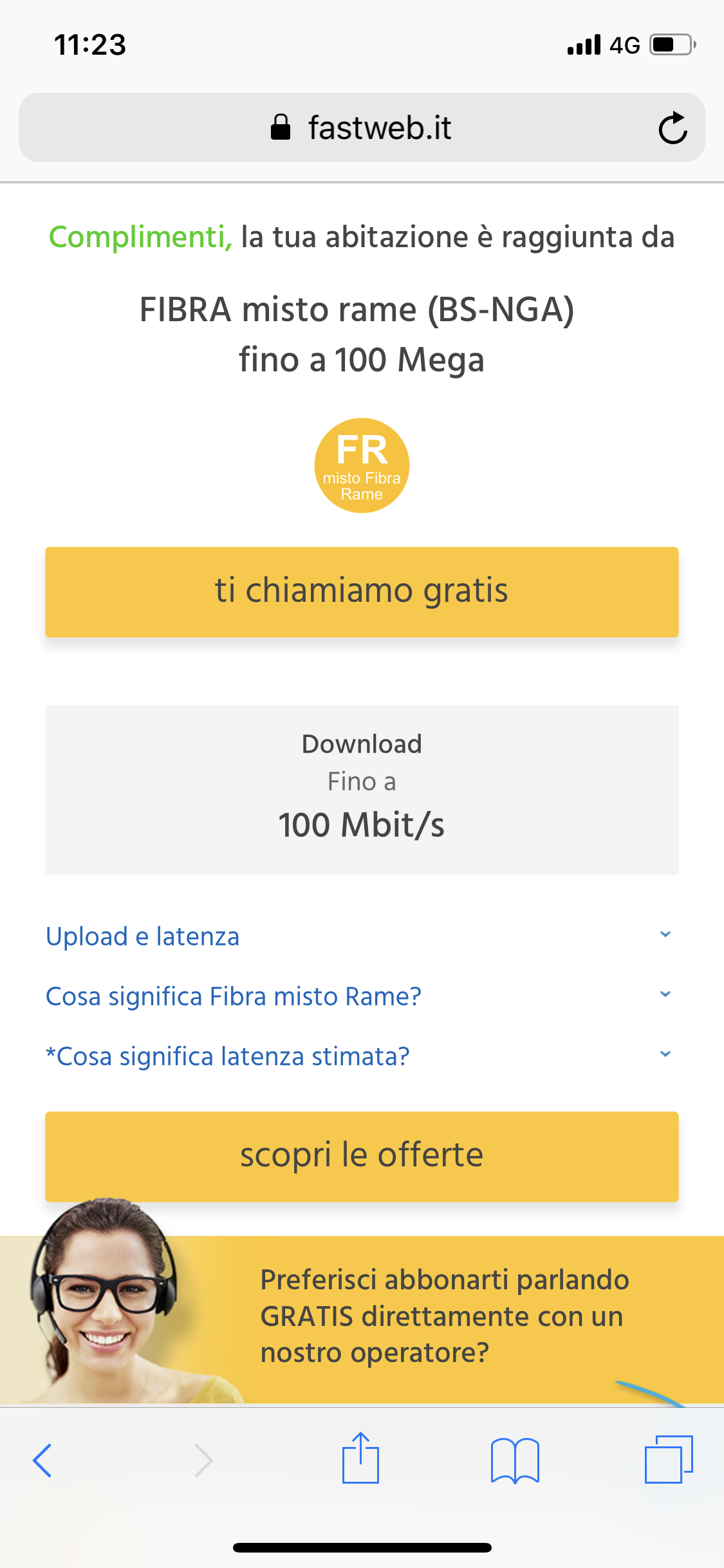The height and width of the screenshot is (1568, 724).
Task: Go back to previous page
Action: (42, 1460)
